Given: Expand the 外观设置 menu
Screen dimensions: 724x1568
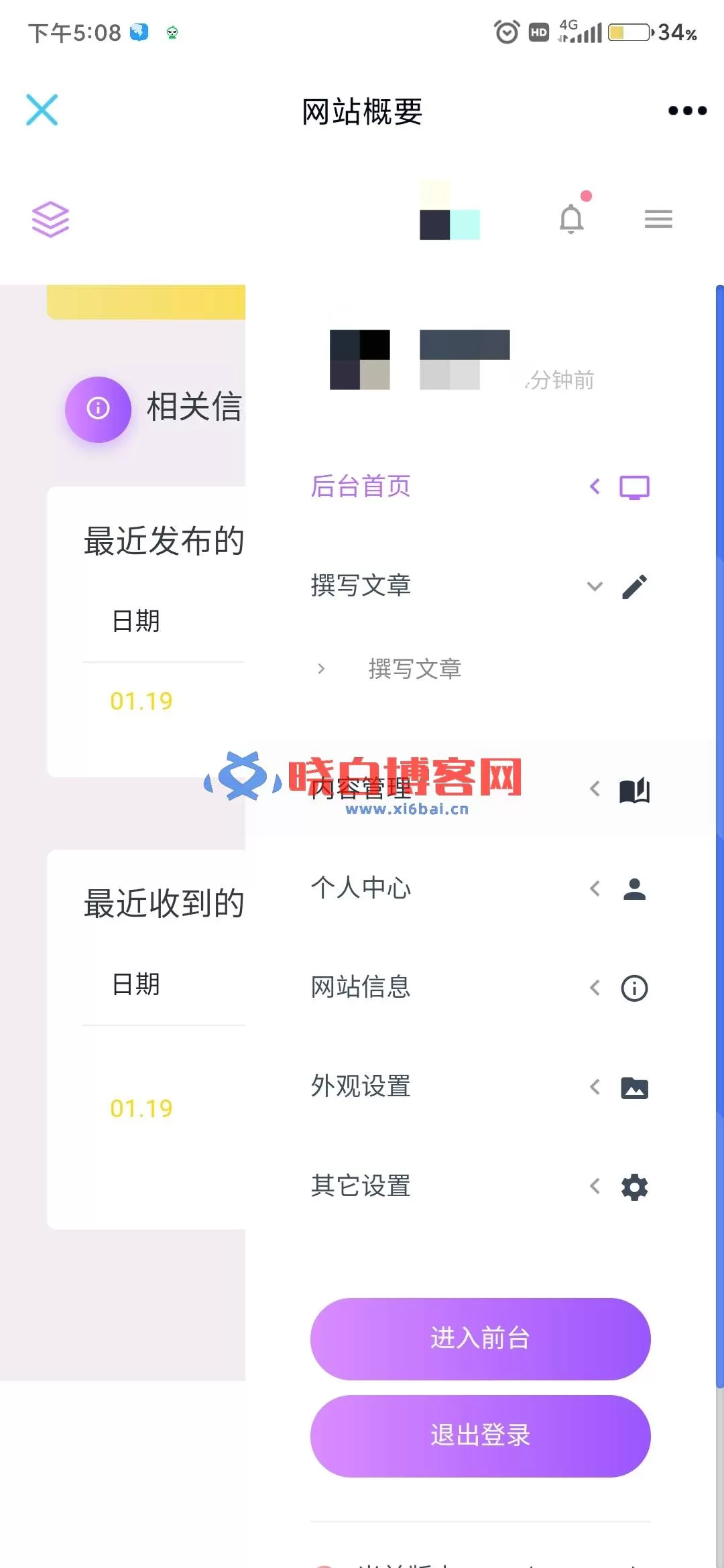Looking at the screenshot, I should 480,1087.
